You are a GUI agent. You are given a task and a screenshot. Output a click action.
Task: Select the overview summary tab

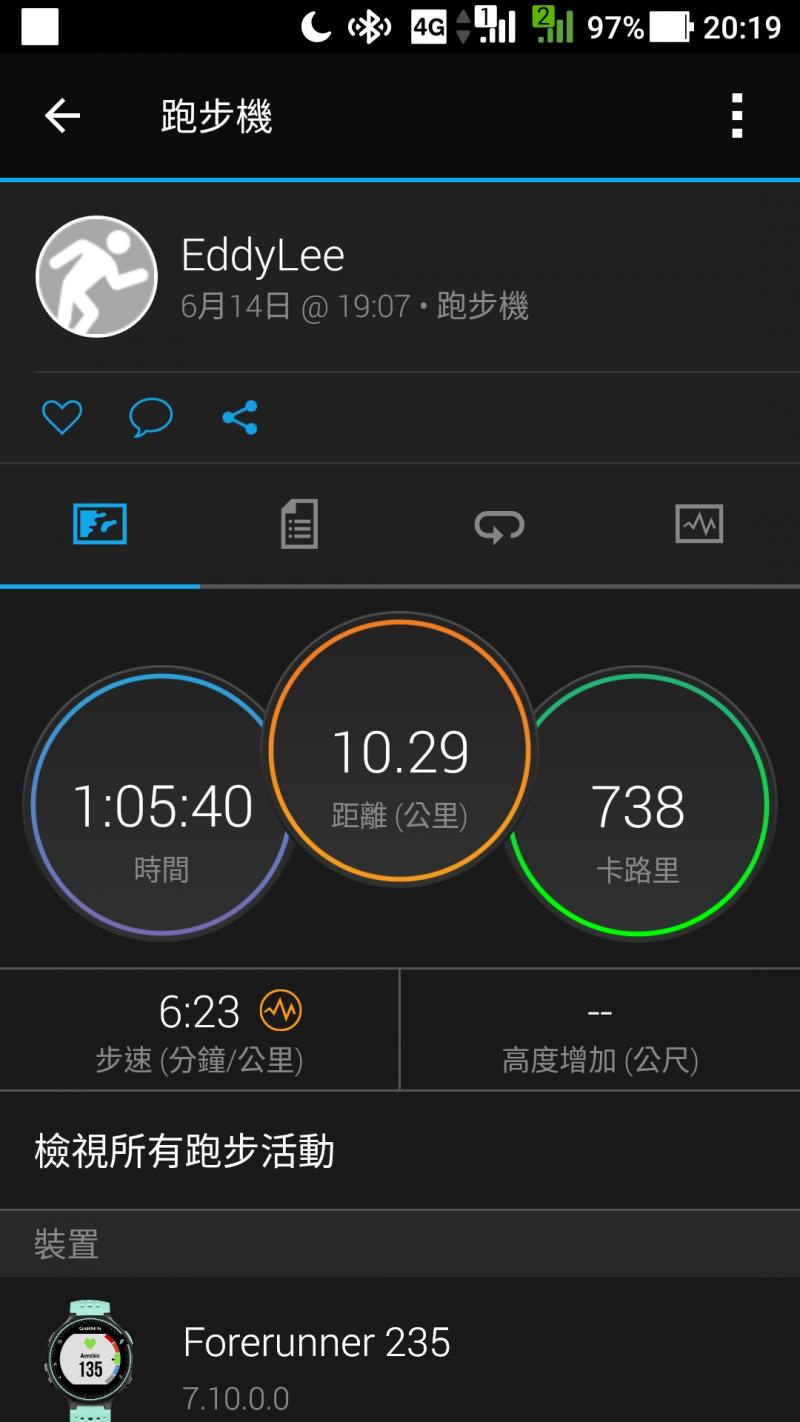(100, 524)
